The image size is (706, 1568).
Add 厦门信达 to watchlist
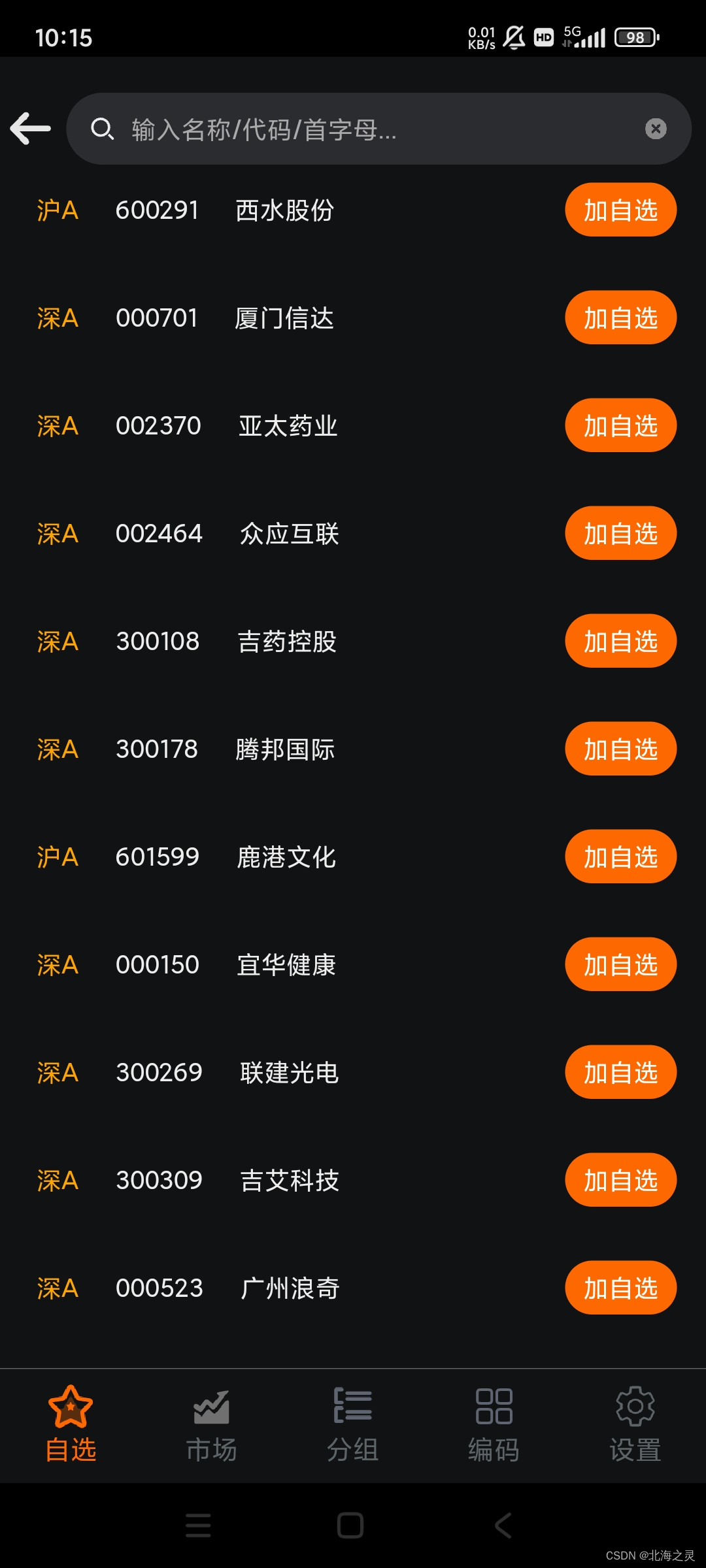tap(620, 318)
